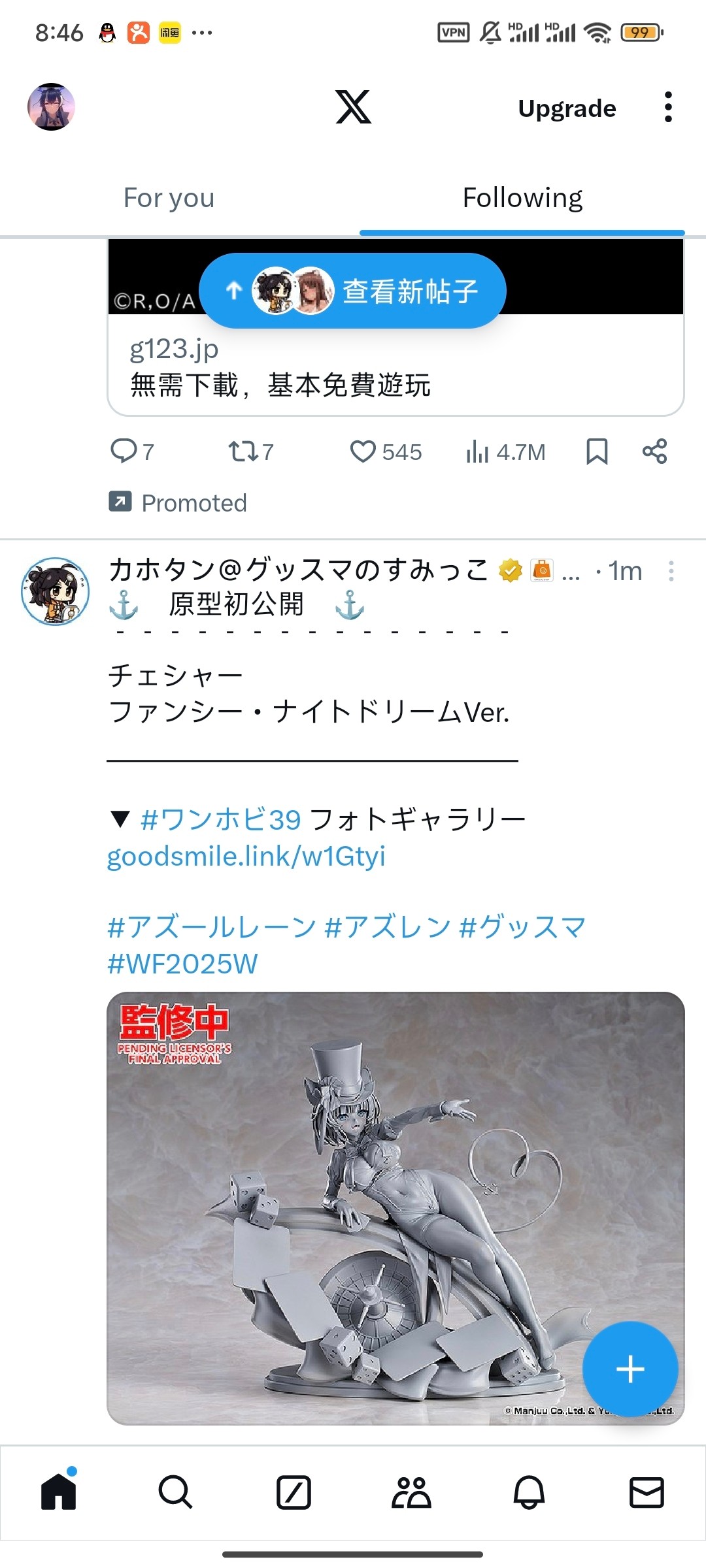Open カホタン's profile picture
The height and width of the screenshot is (1568, 706).
click(55, 591)
